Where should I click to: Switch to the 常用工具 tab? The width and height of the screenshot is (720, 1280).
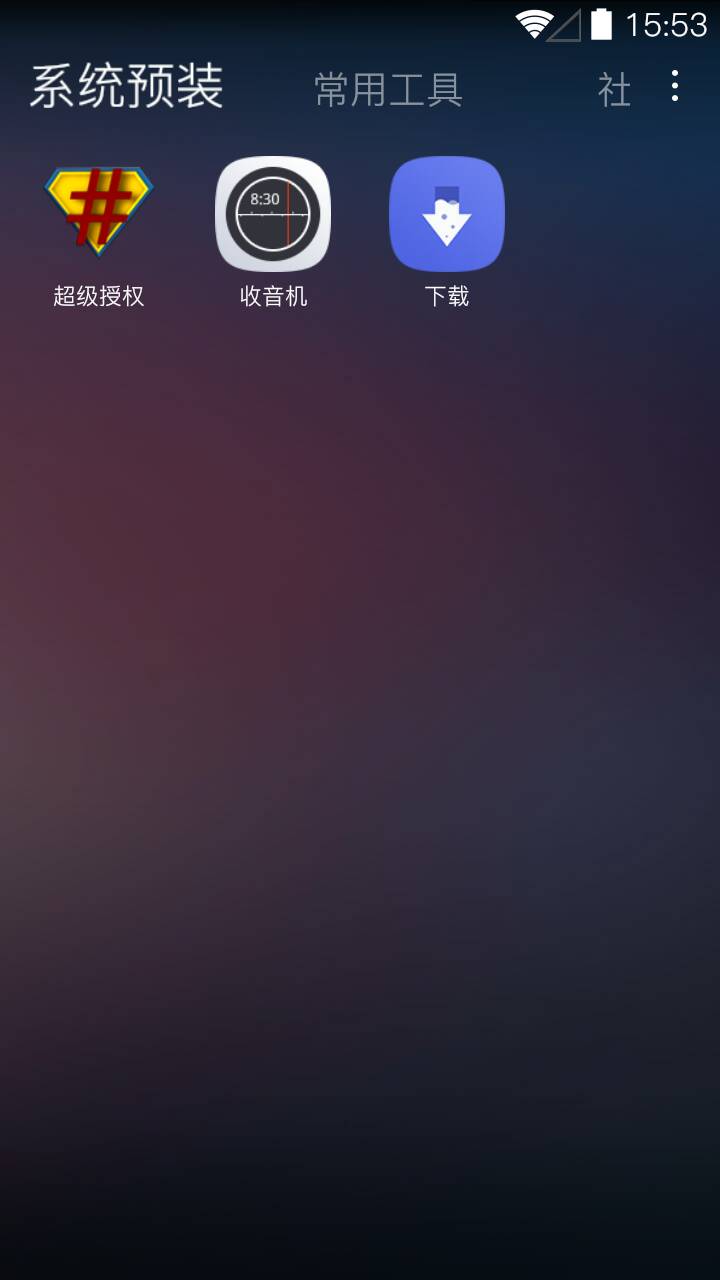pyautogui.click(x=388, y=88)
